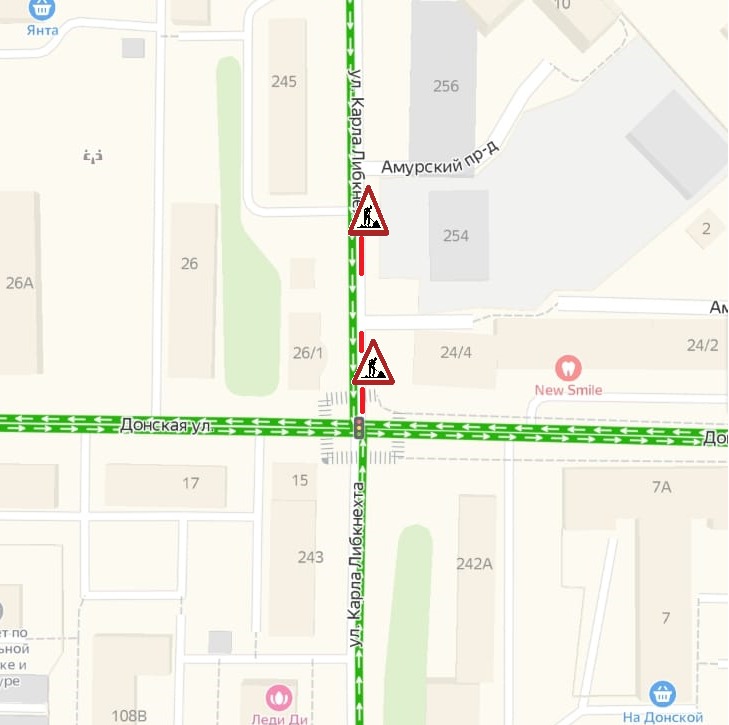Viewport: 729px width, 725px height.
Task: Tap the На Донской shop marker
Action: pyautogui.click(x=662, y=694)
